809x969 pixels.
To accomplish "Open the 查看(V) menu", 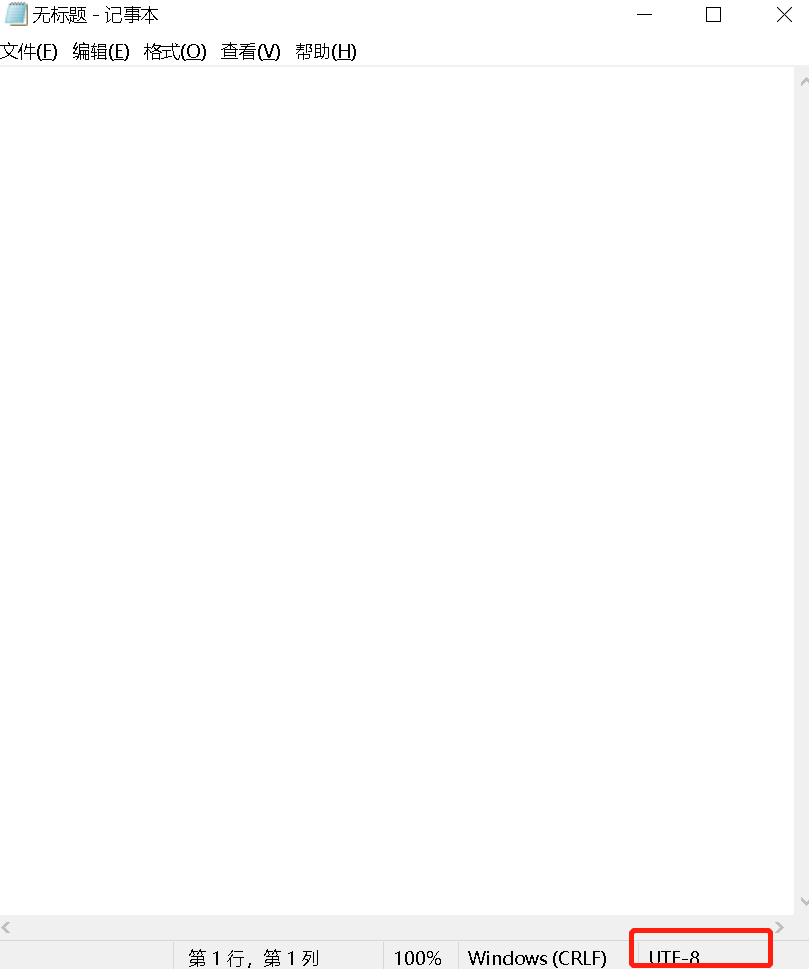I will 250,52.
